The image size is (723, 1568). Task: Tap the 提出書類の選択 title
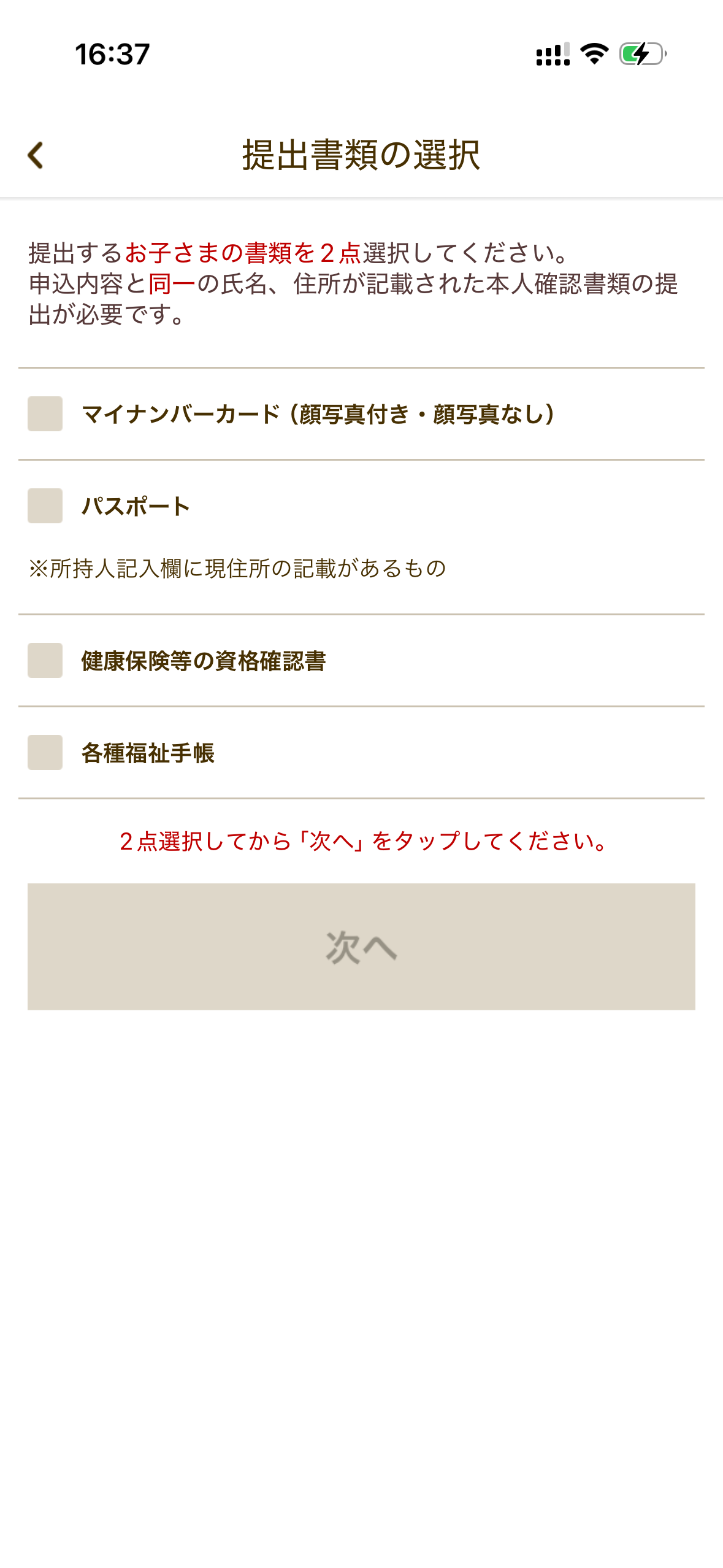(x=361, y=155)
